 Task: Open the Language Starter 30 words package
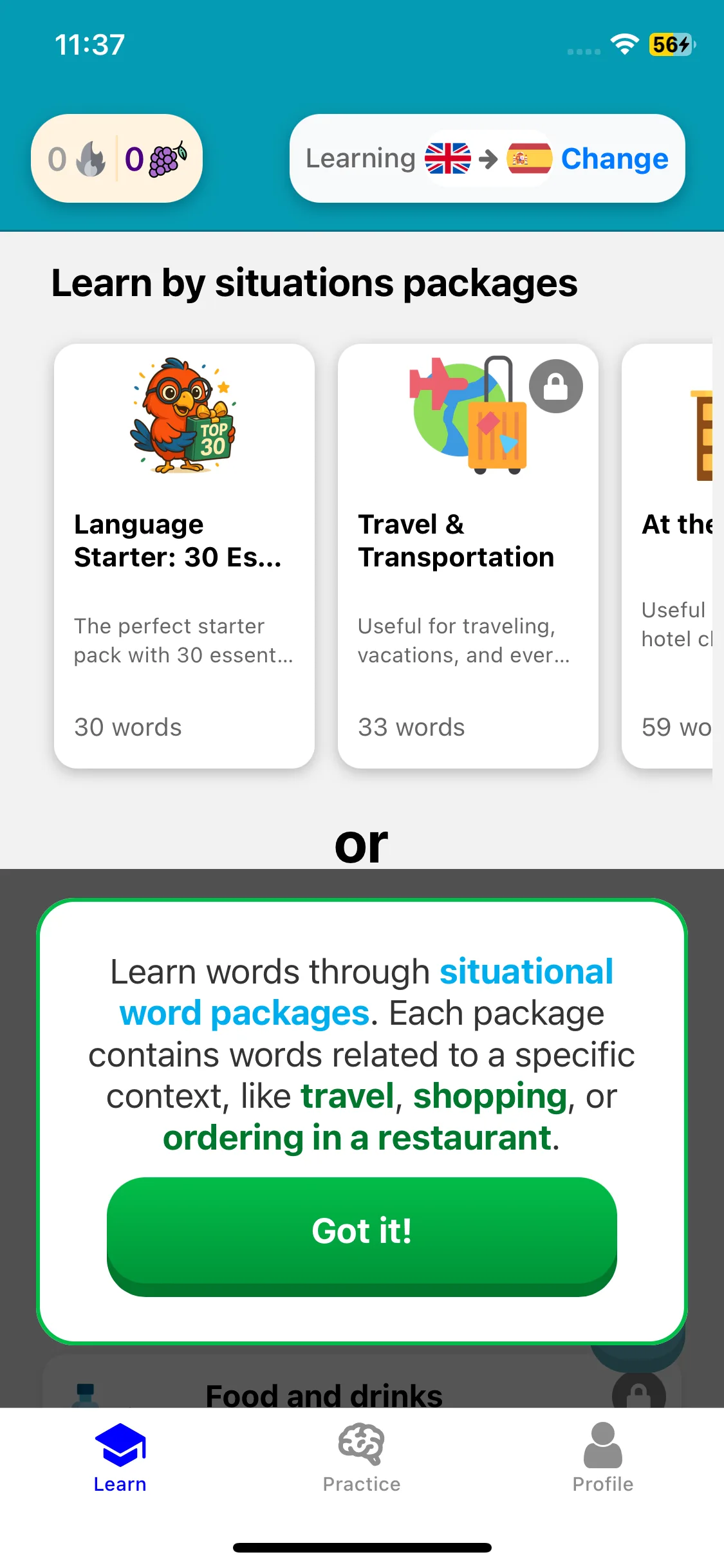pyautogui.click(x=184, y=555)
